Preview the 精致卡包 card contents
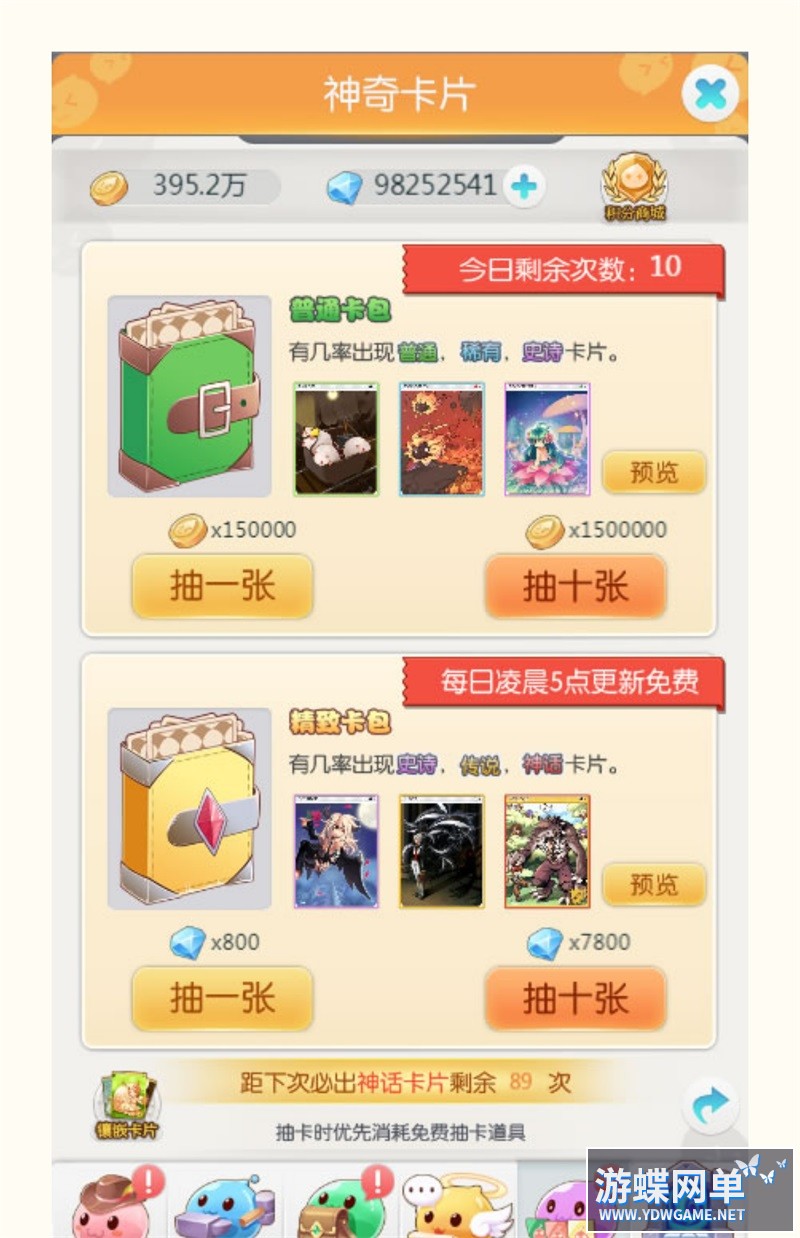Screen dimensions: 800x1238 point(654,884)
